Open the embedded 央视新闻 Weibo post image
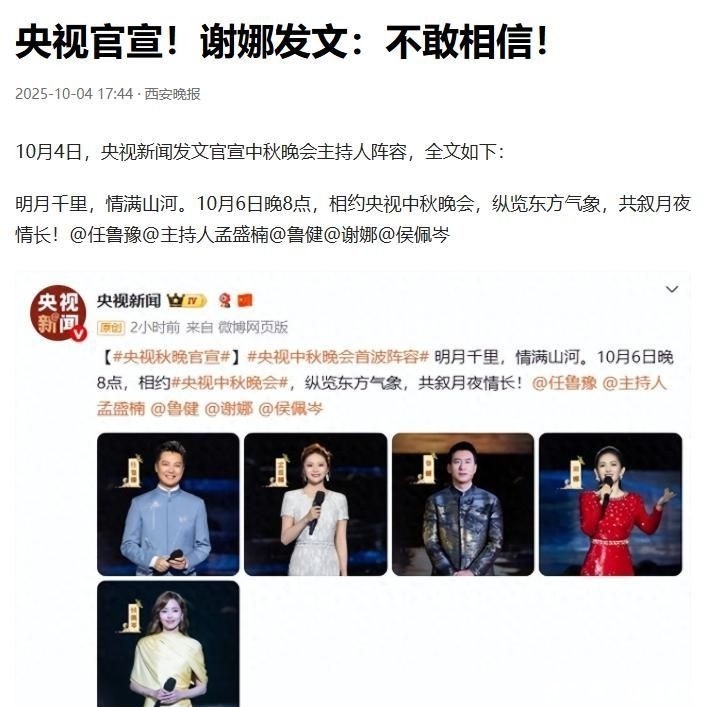The height and width of the screenshot is (707, 715). click(352, 489)
